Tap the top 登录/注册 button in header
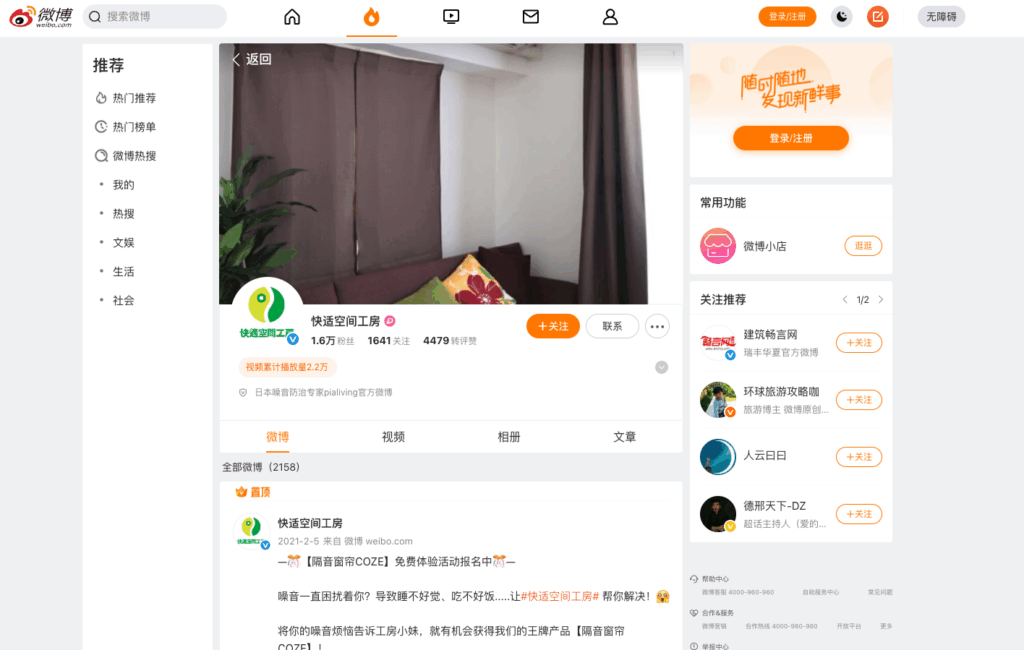The width and height of the screenshot is (1024, 650). point(787,17)
